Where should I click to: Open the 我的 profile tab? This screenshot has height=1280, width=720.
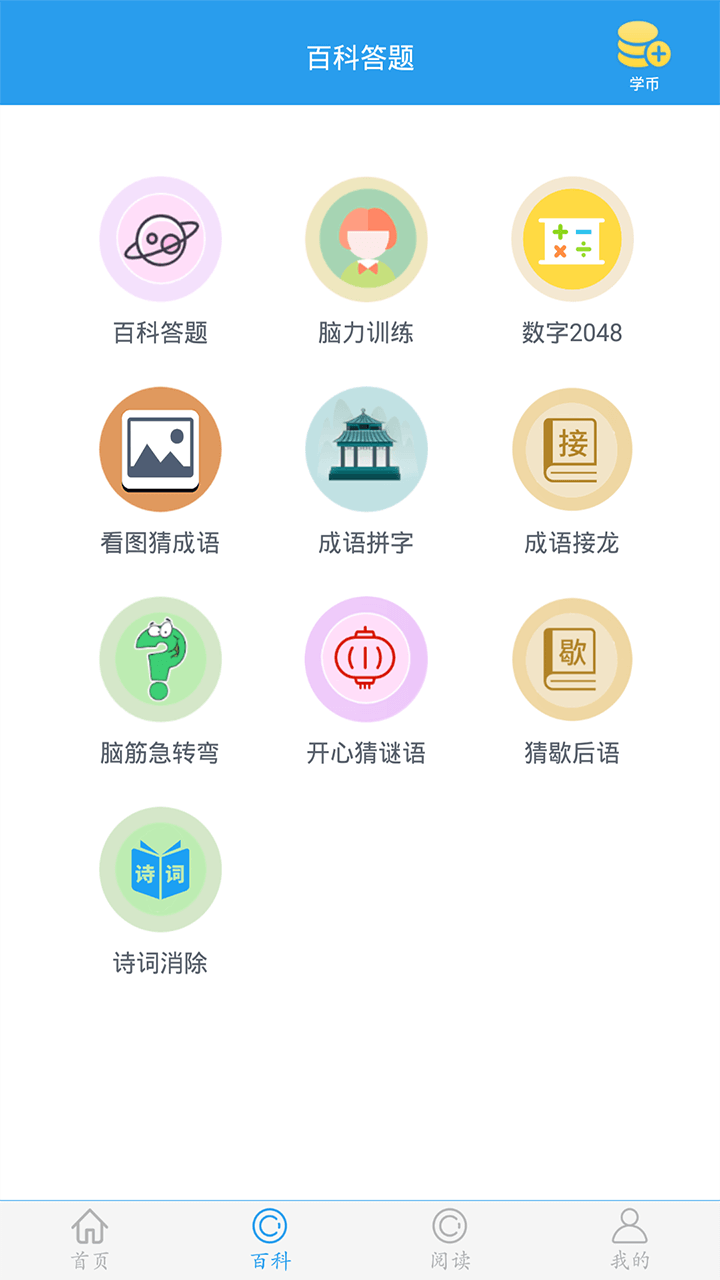630,1240
